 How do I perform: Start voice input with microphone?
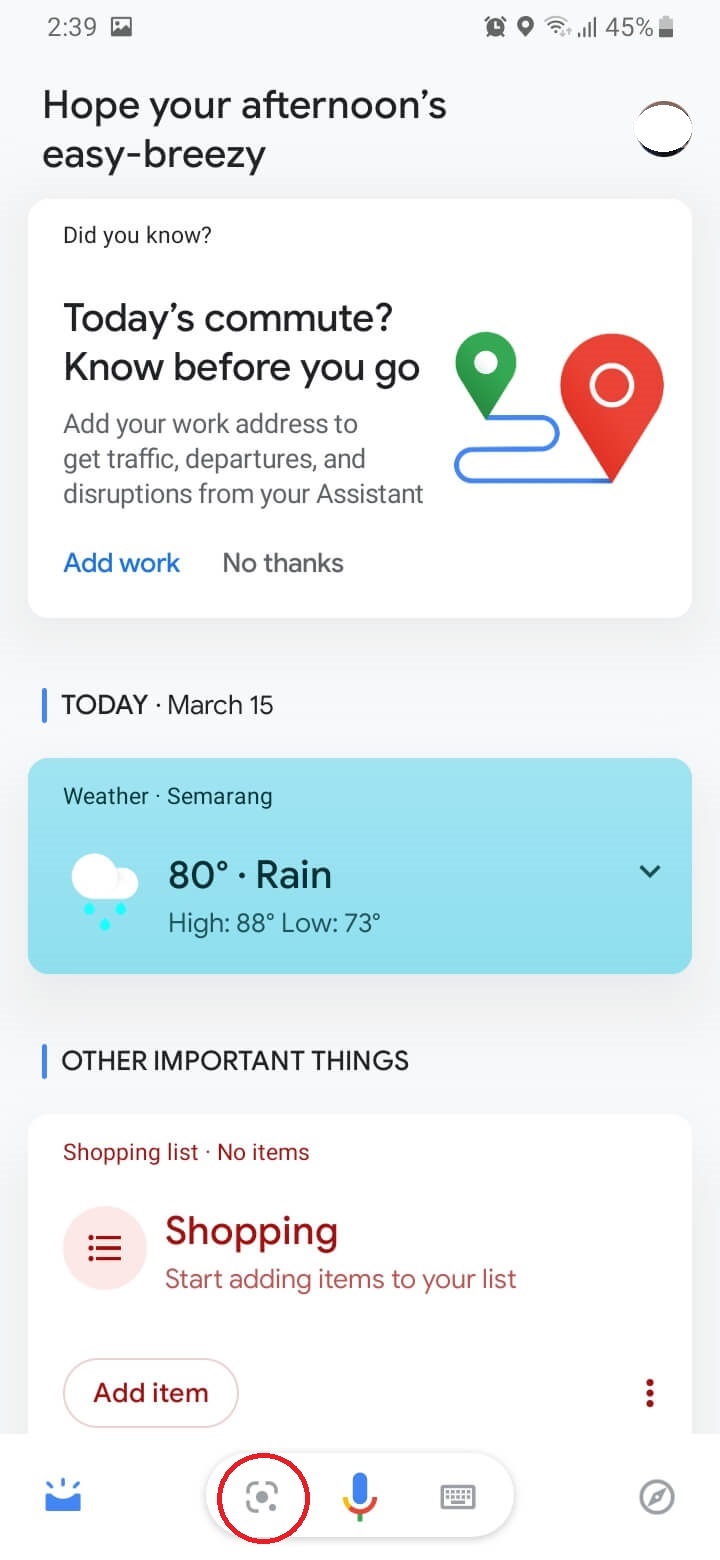click(360, 1497)
